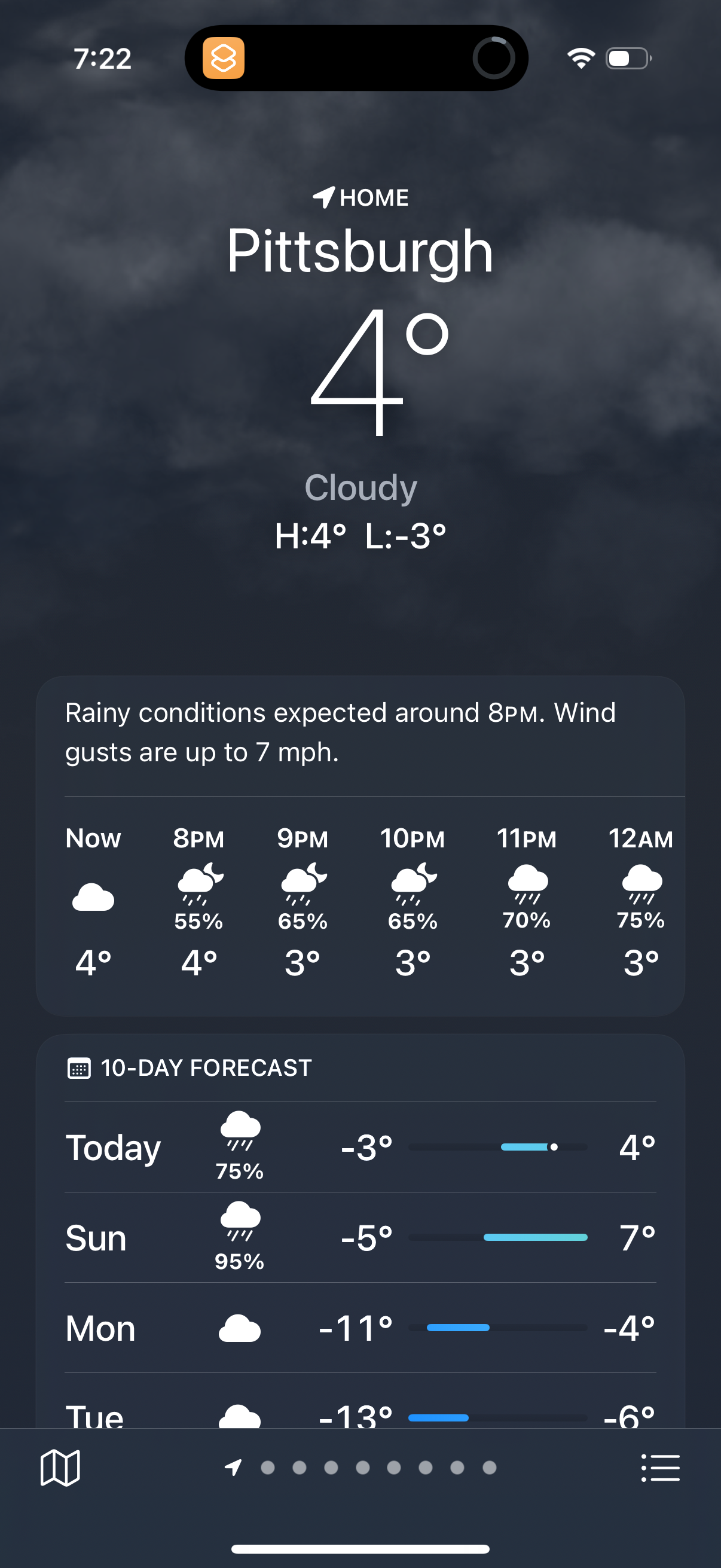Tap the battery indicator
Screen dimensions: 721x1568
tap(627, 58)
